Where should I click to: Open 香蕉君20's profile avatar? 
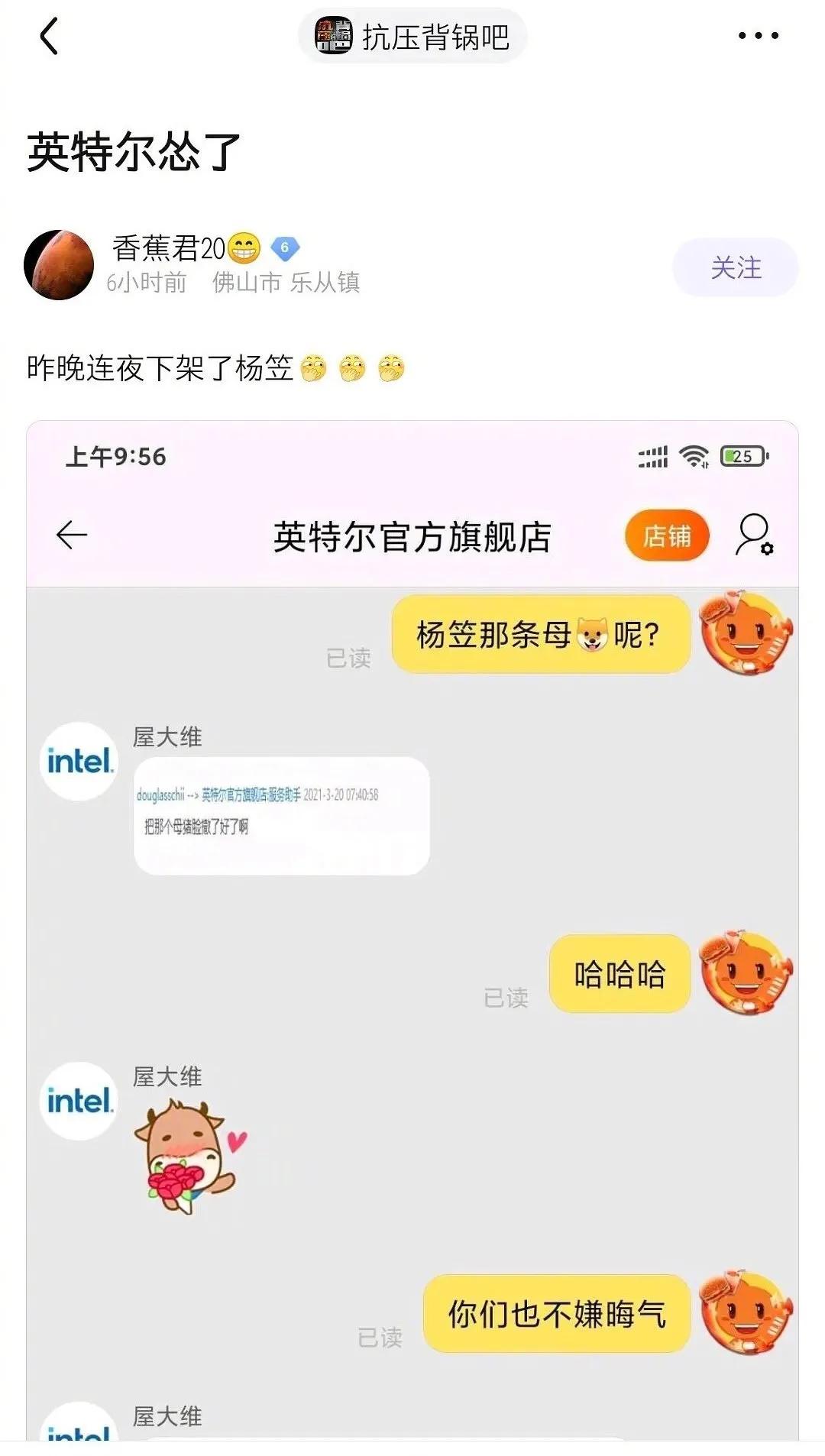pyautogui.click(x=59, y=265)
